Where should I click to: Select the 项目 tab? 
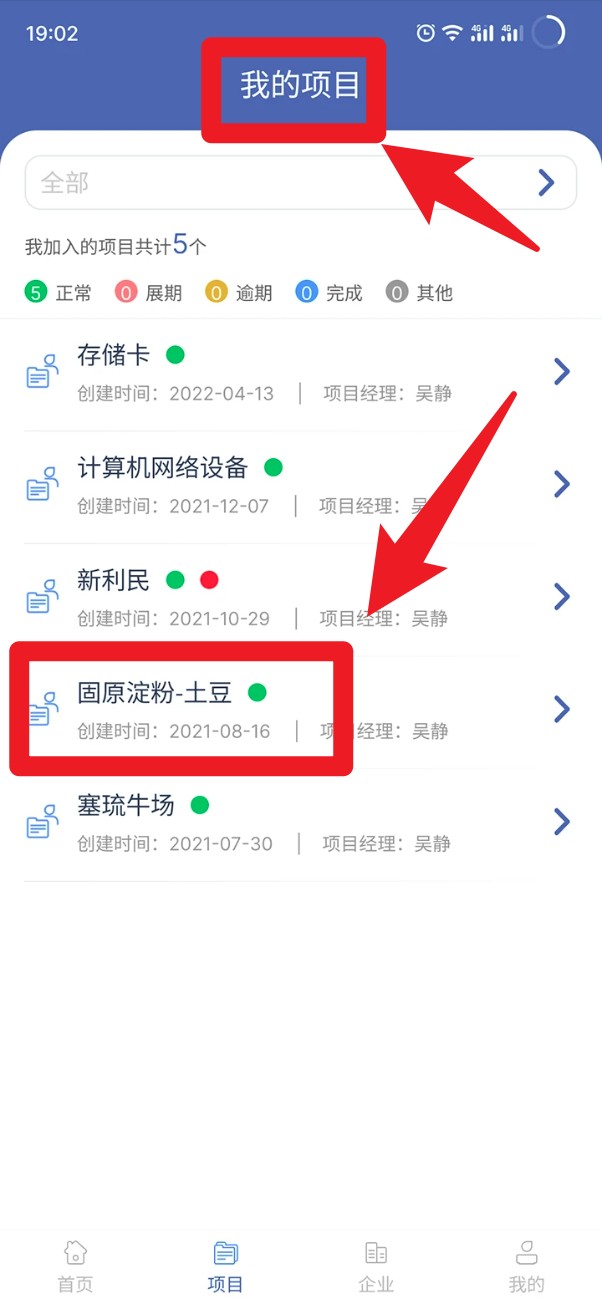pyautogui.click(x=226, y=1267)
